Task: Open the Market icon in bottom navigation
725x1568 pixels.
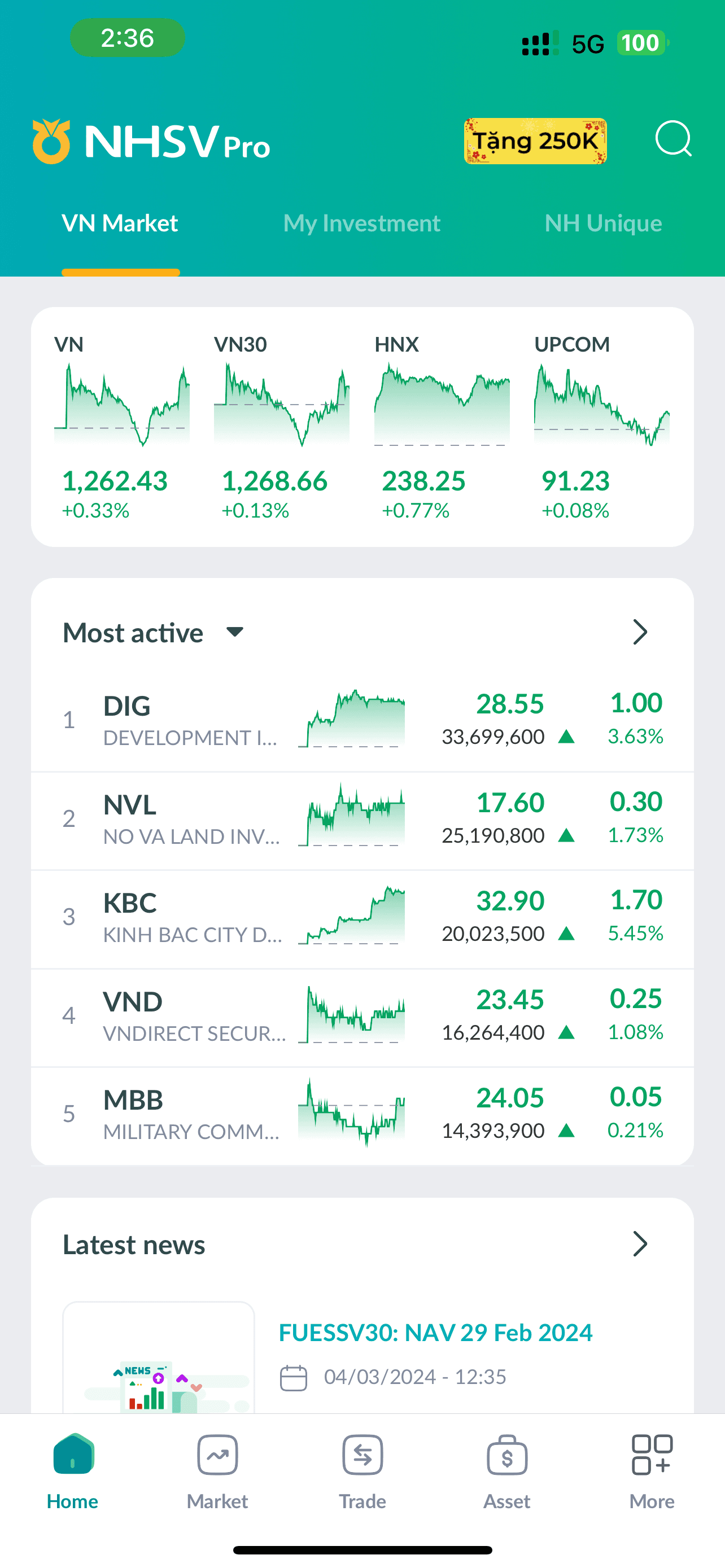Action: pyautogui.click(x=217, y=1455)
